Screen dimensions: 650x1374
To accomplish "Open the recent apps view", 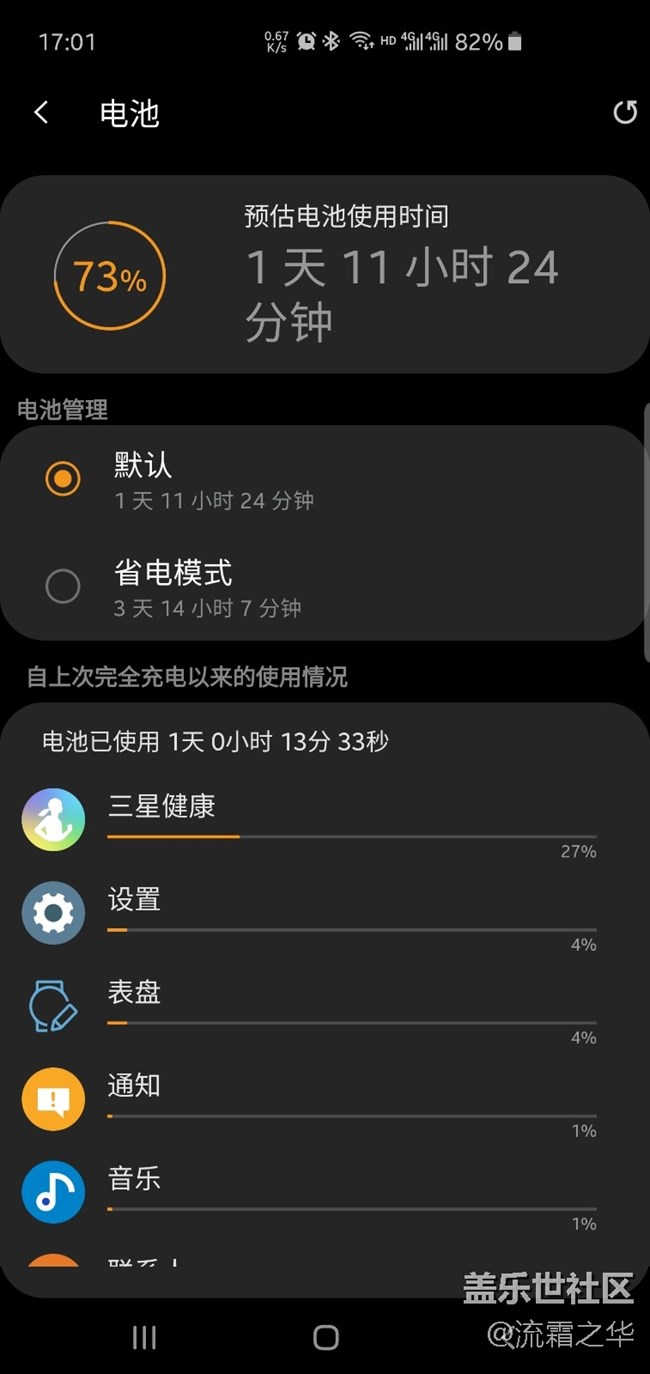I will (x=145, y=1338).
